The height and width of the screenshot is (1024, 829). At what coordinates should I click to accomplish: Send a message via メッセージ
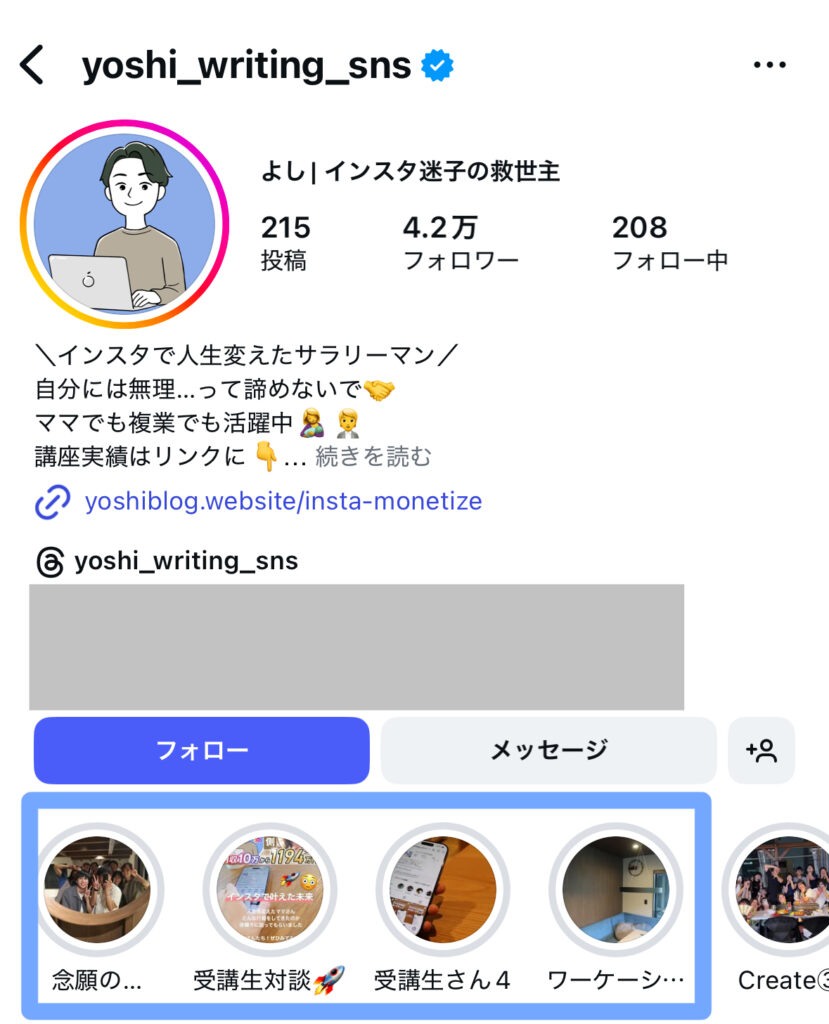pos(548,750)
